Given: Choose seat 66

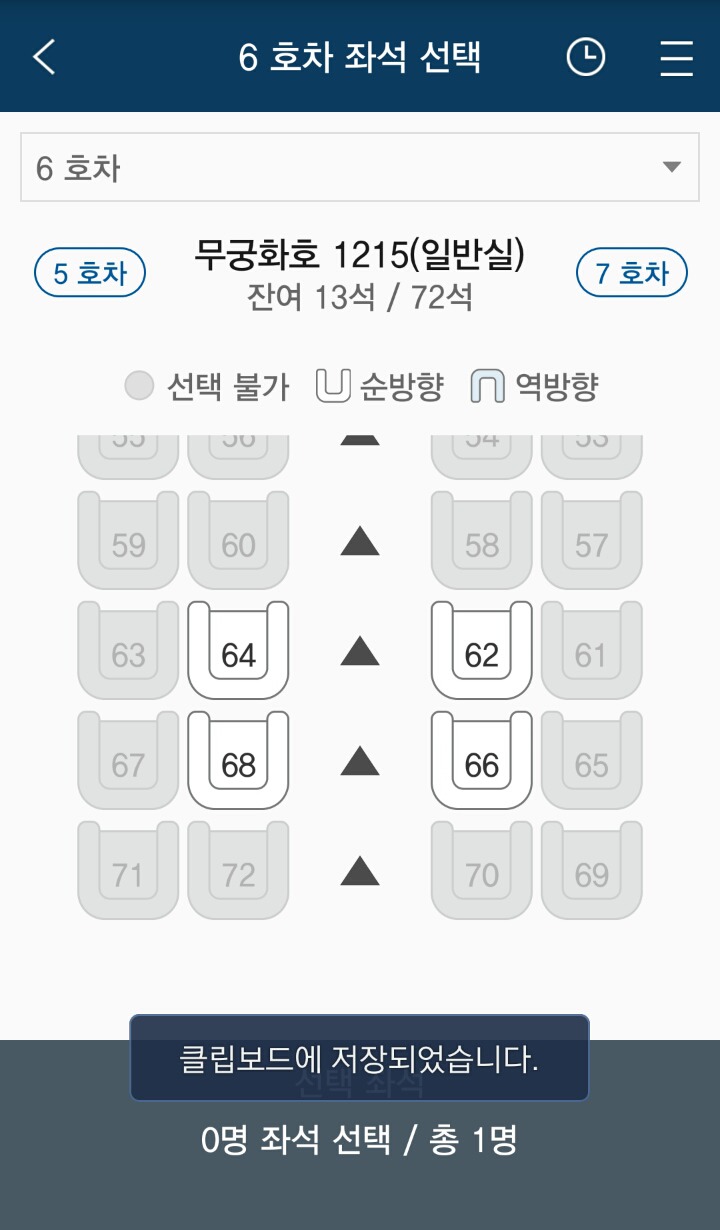Looking at the screenshot, I should (481, 761).
